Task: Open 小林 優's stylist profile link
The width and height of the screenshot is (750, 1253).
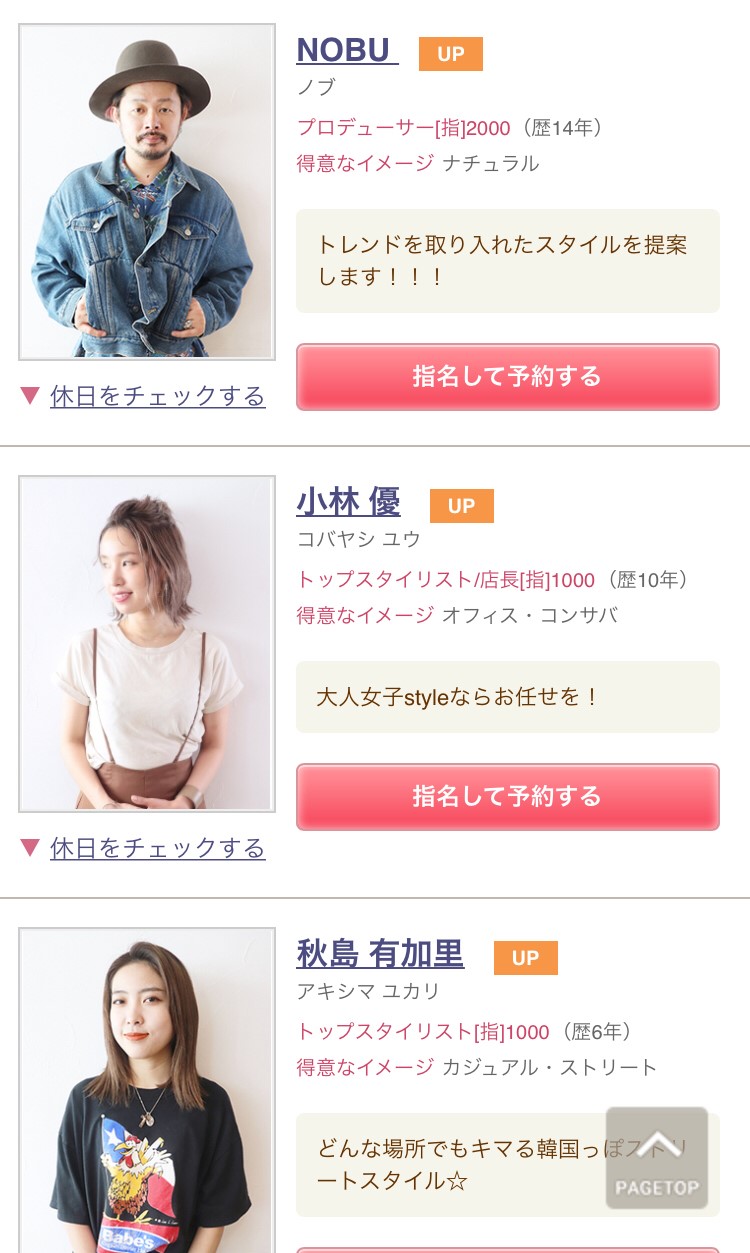Action: coord(348,502)
